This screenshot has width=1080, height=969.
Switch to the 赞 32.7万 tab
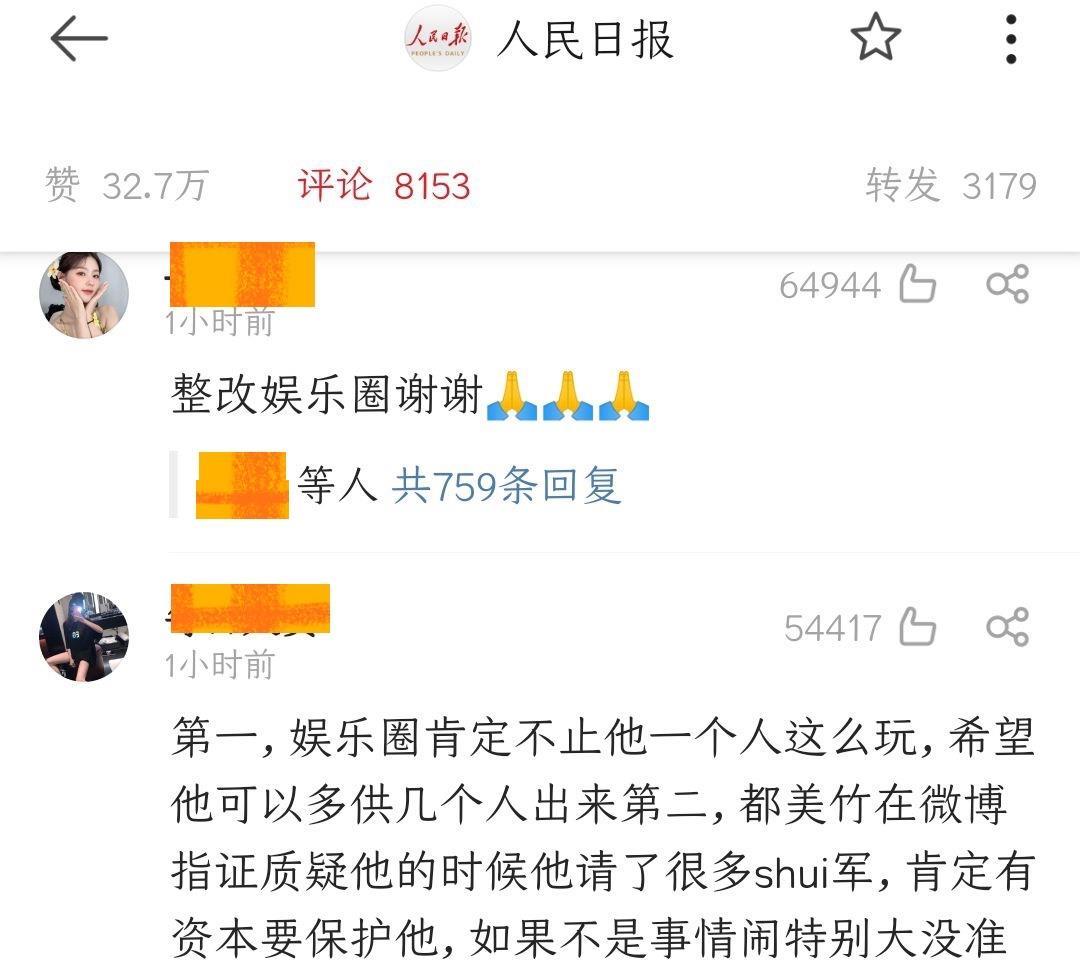(127, 186)
